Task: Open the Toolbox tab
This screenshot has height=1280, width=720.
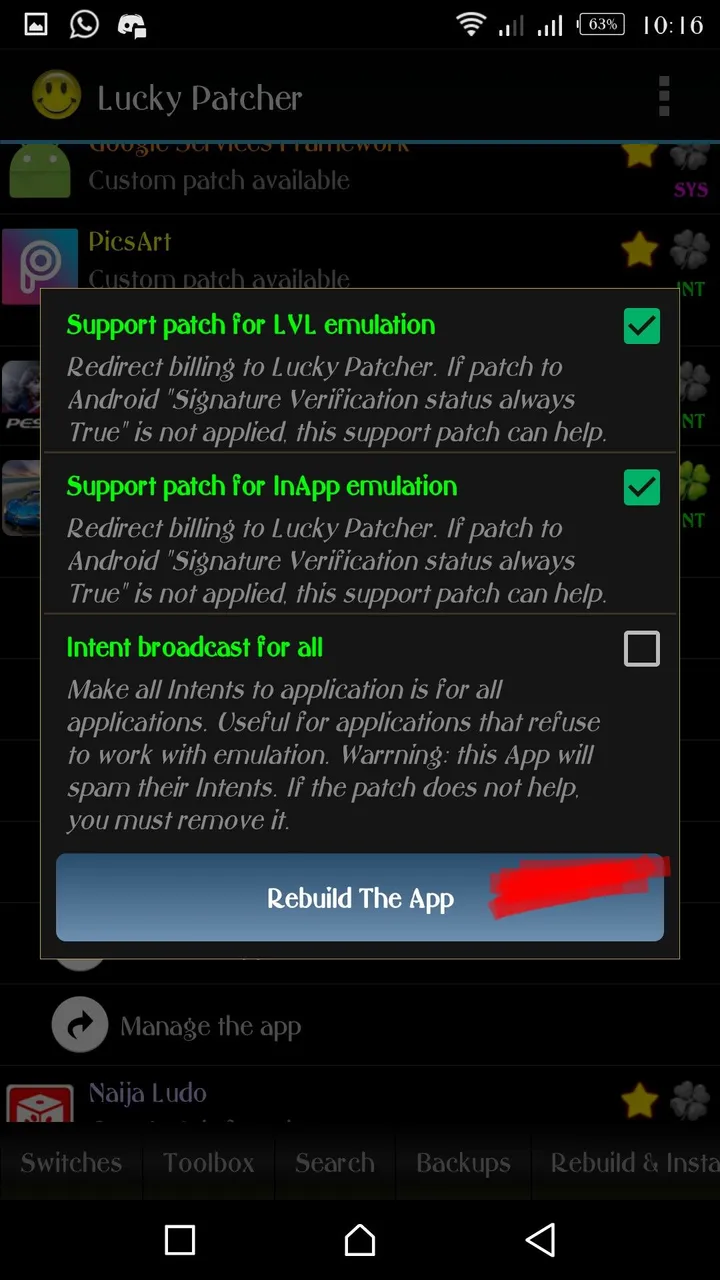Action: (208, 1163)
